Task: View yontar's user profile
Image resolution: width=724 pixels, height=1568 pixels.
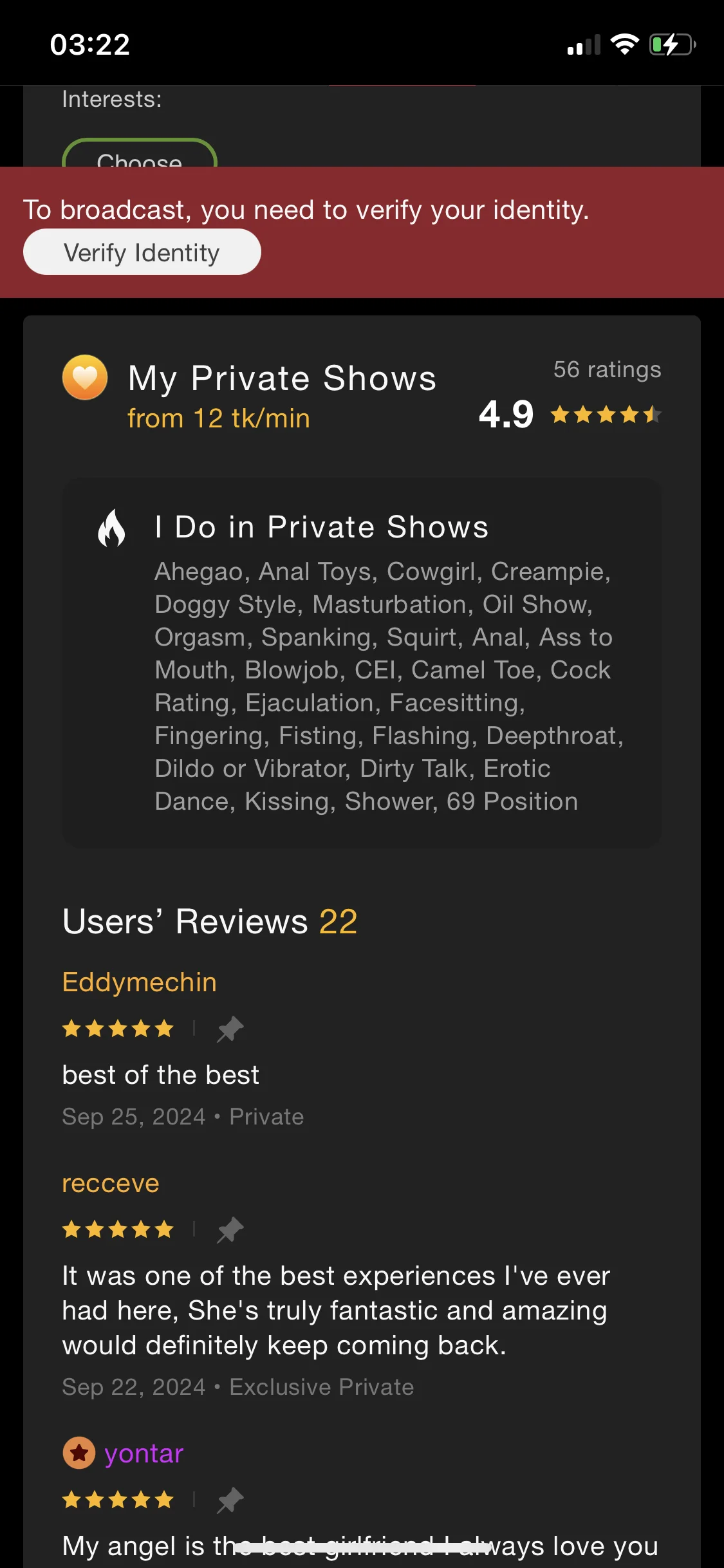Action: click(144, 1453)
